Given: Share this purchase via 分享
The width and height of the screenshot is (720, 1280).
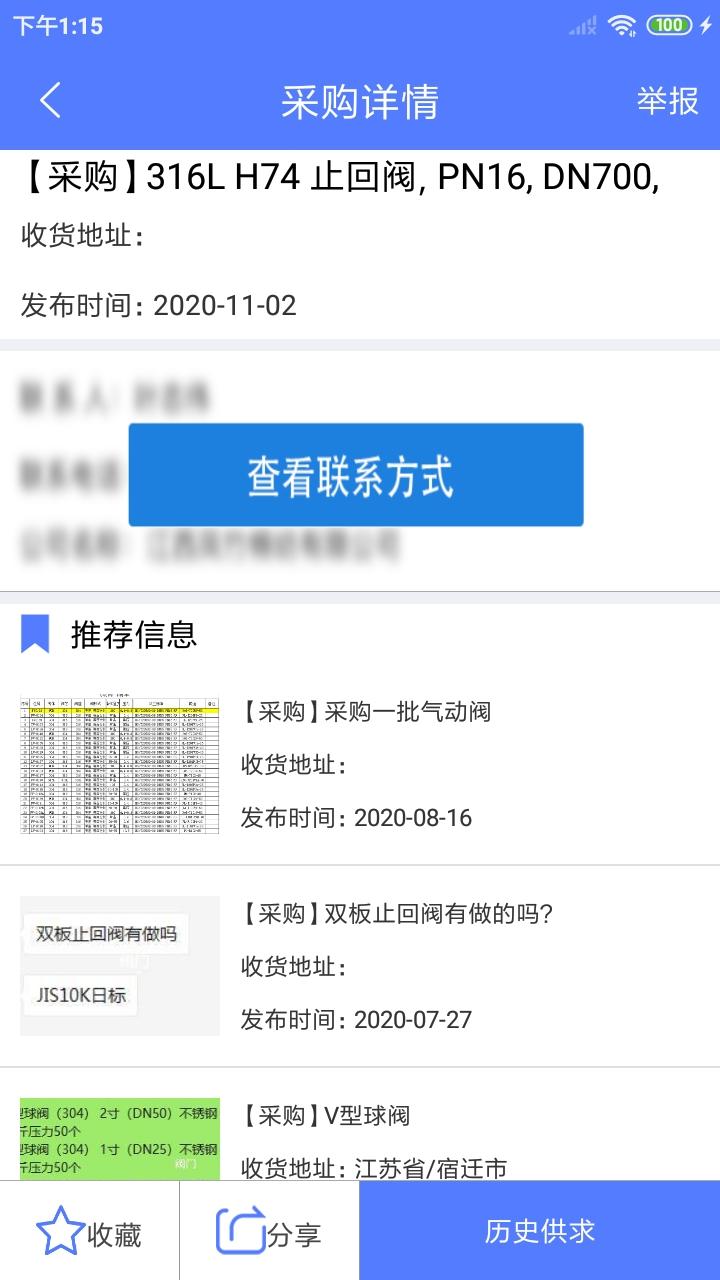Looking at the screenshot, I should [269, 1233].
